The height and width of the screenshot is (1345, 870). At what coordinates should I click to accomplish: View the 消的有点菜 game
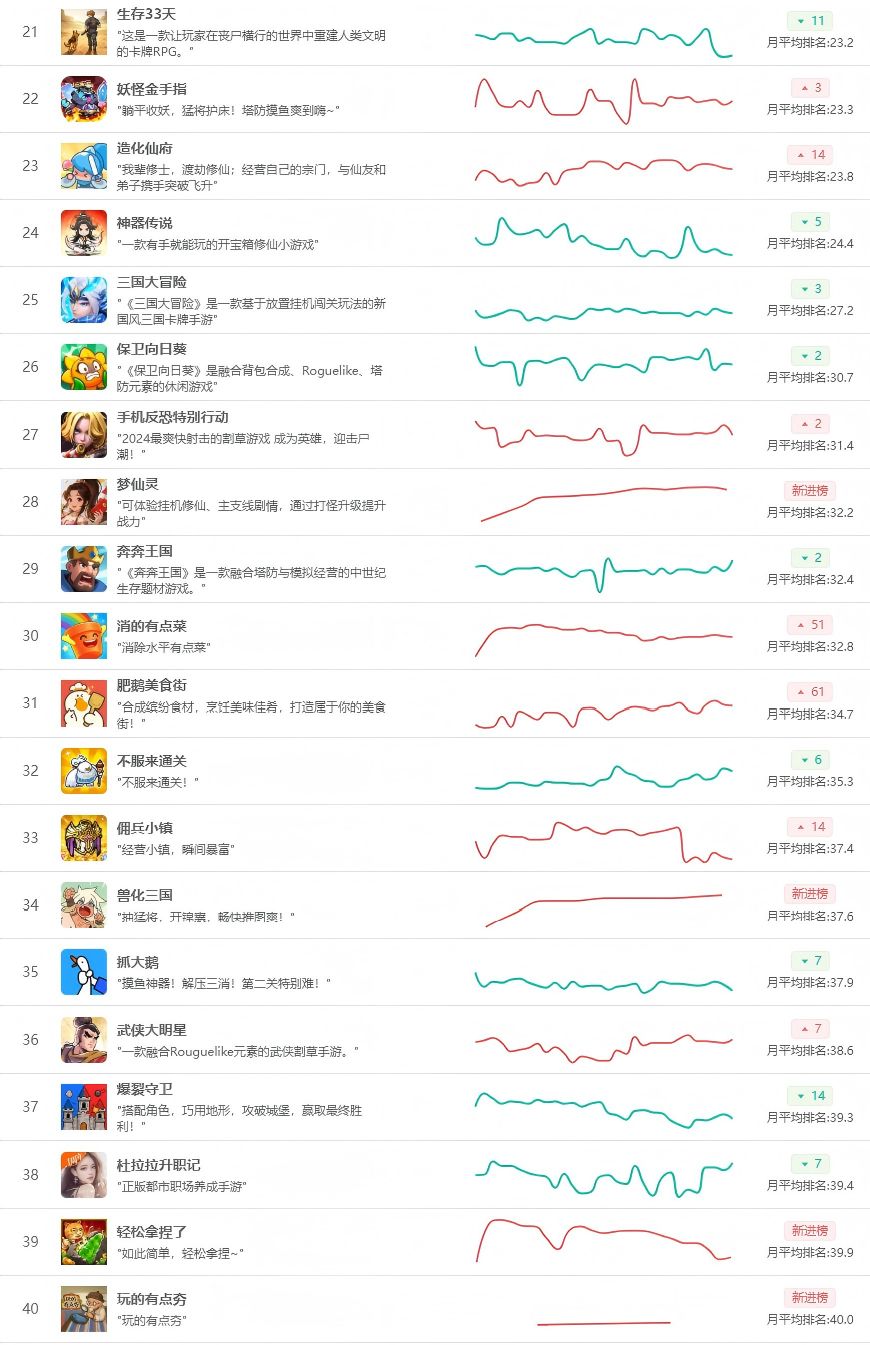point(435,636)
